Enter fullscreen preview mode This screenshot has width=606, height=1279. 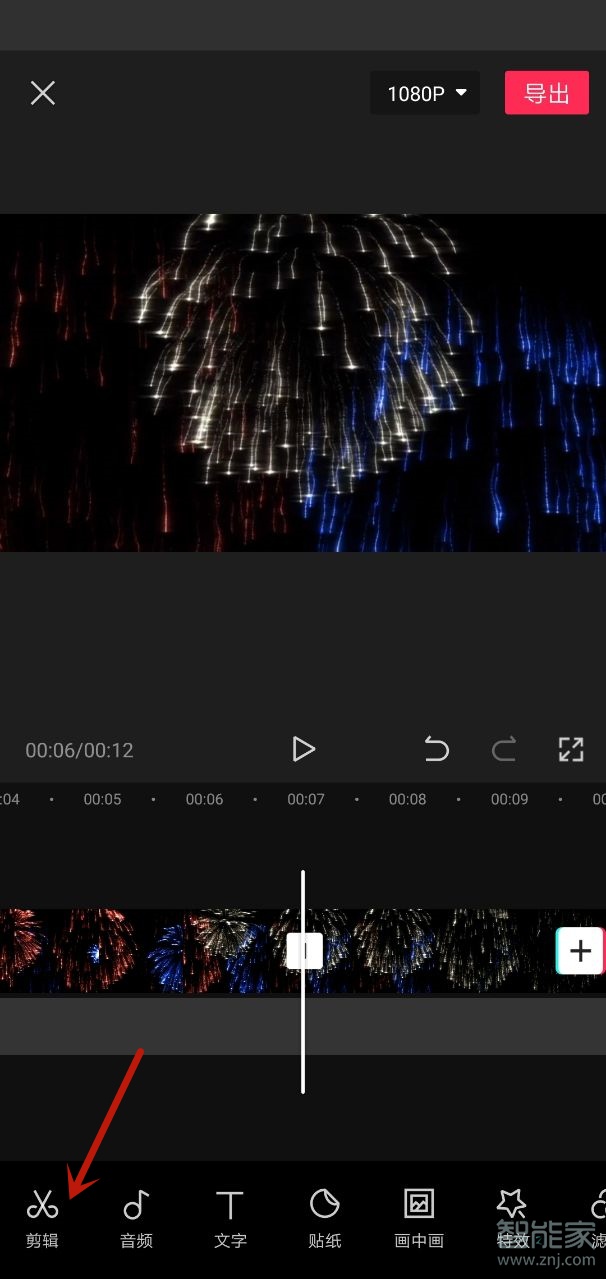[570, 749]
